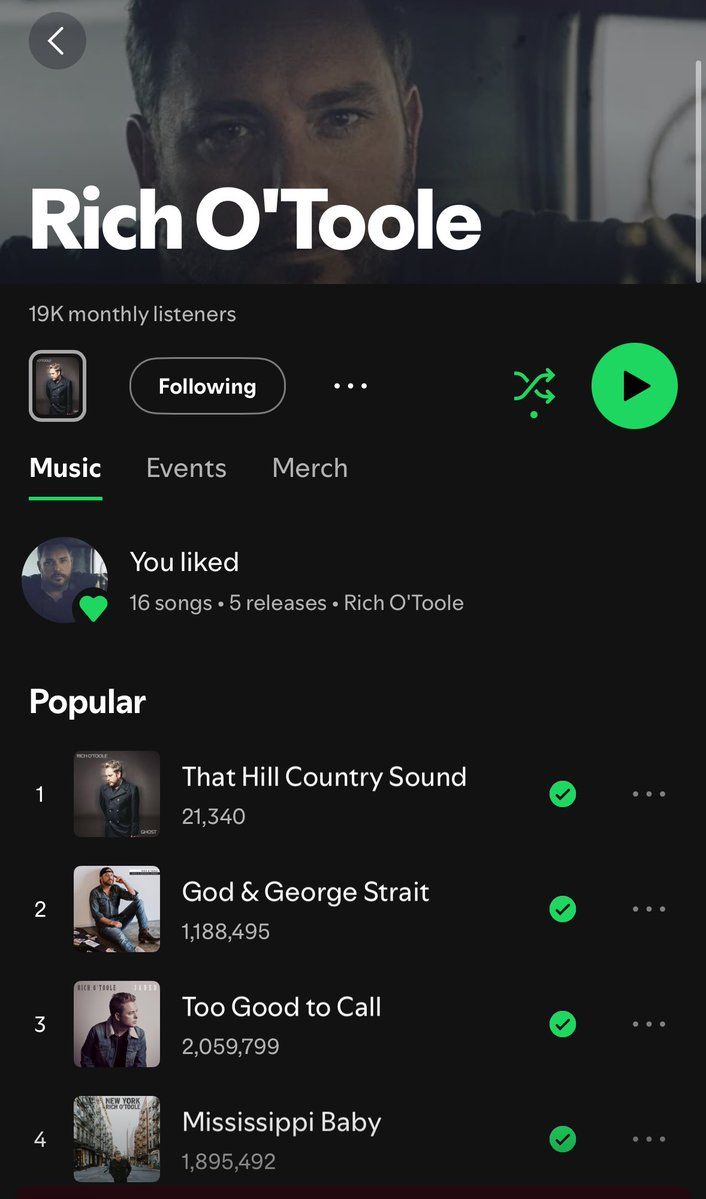Select the Music tab
This screenshot has width=706, height=1199.
click(65, 468)
